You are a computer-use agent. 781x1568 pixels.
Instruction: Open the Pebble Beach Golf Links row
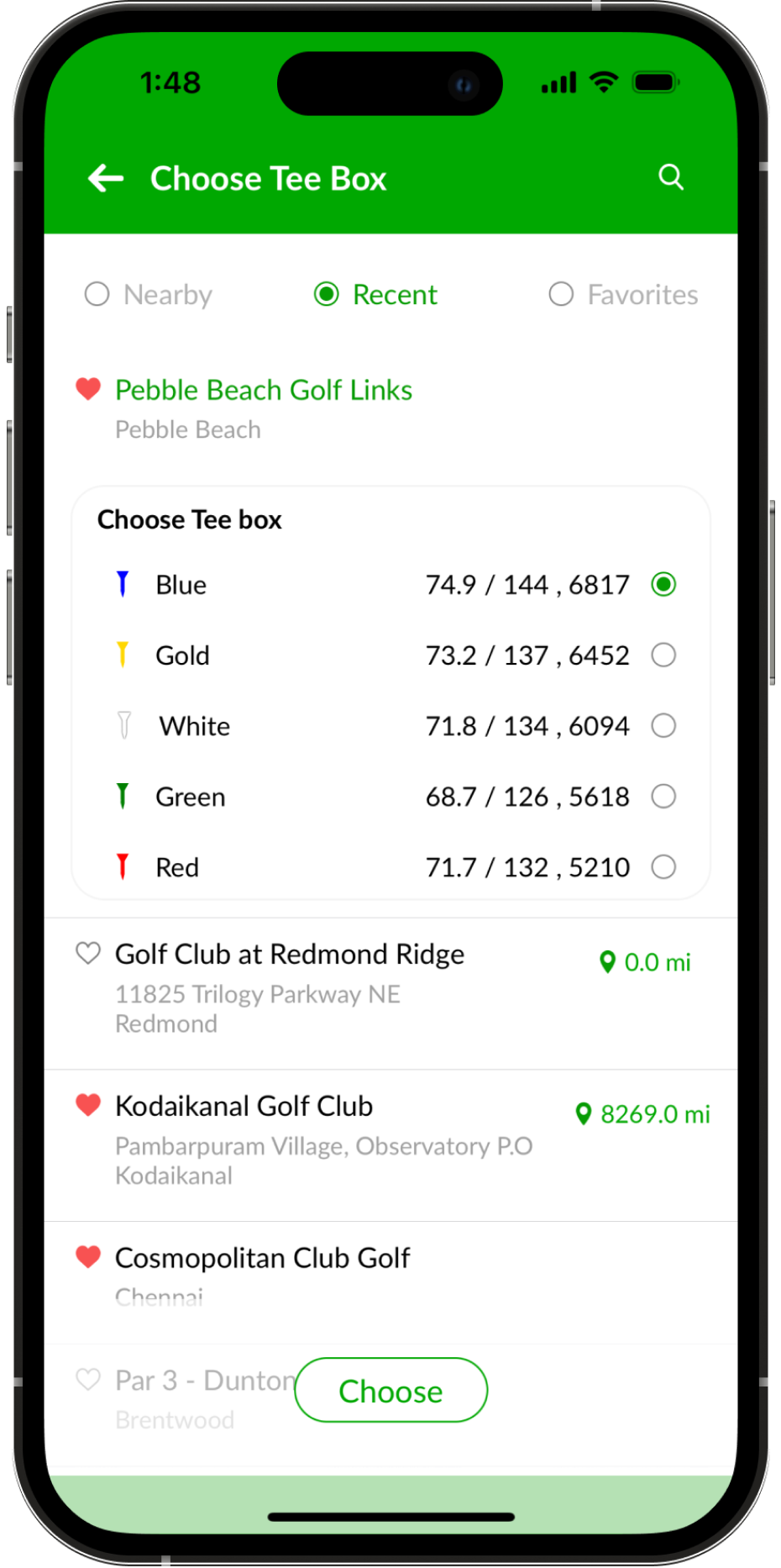coord(264,391)
